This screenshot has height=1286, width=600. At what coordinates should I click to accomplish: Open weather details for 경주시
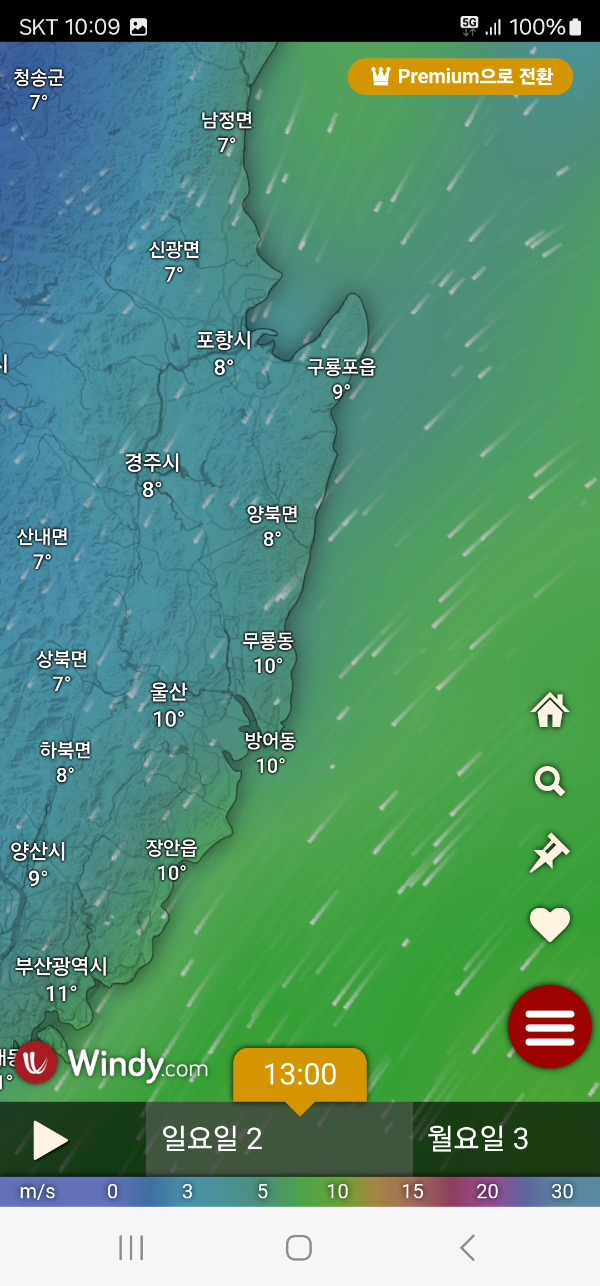[152, 475]
